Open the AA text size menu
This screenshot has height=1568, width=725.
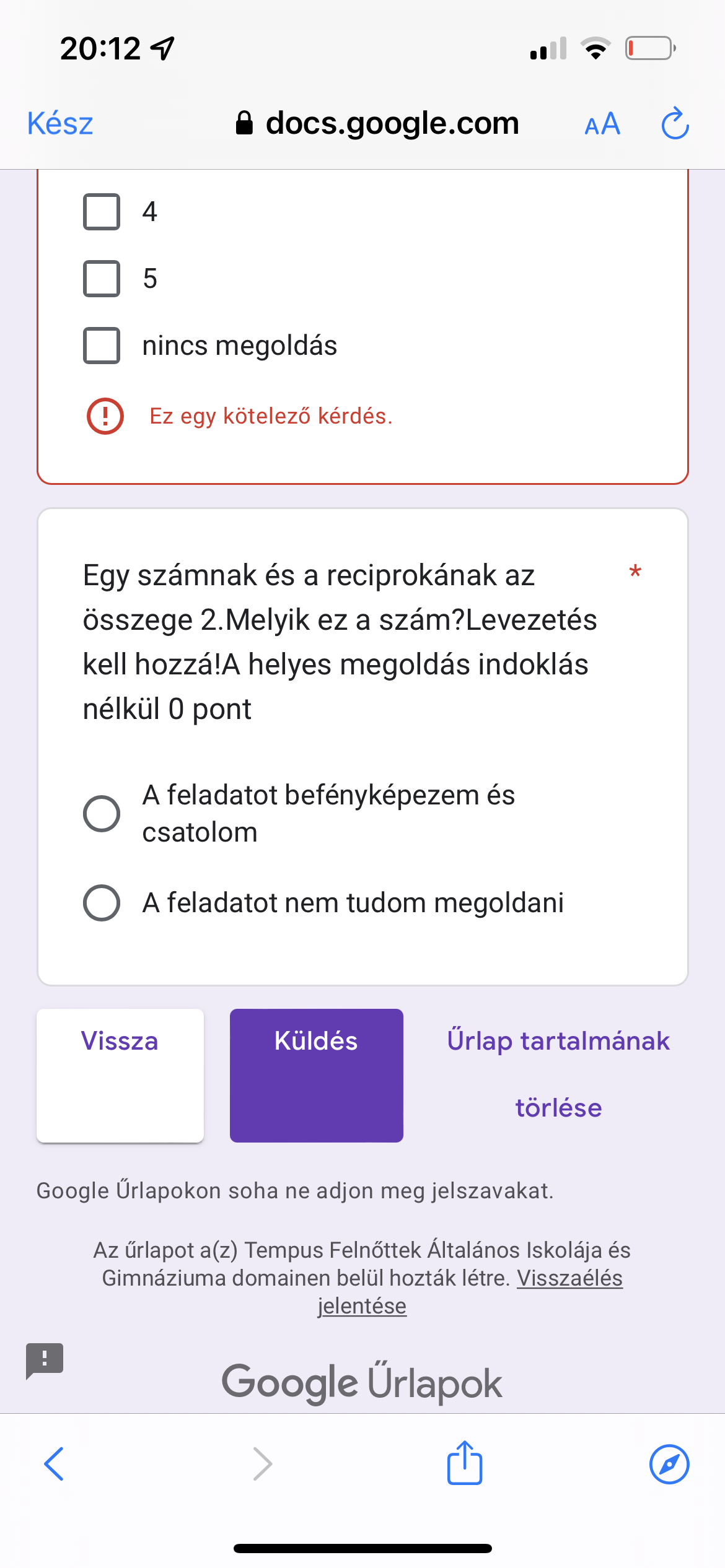(x=602, y=124)
